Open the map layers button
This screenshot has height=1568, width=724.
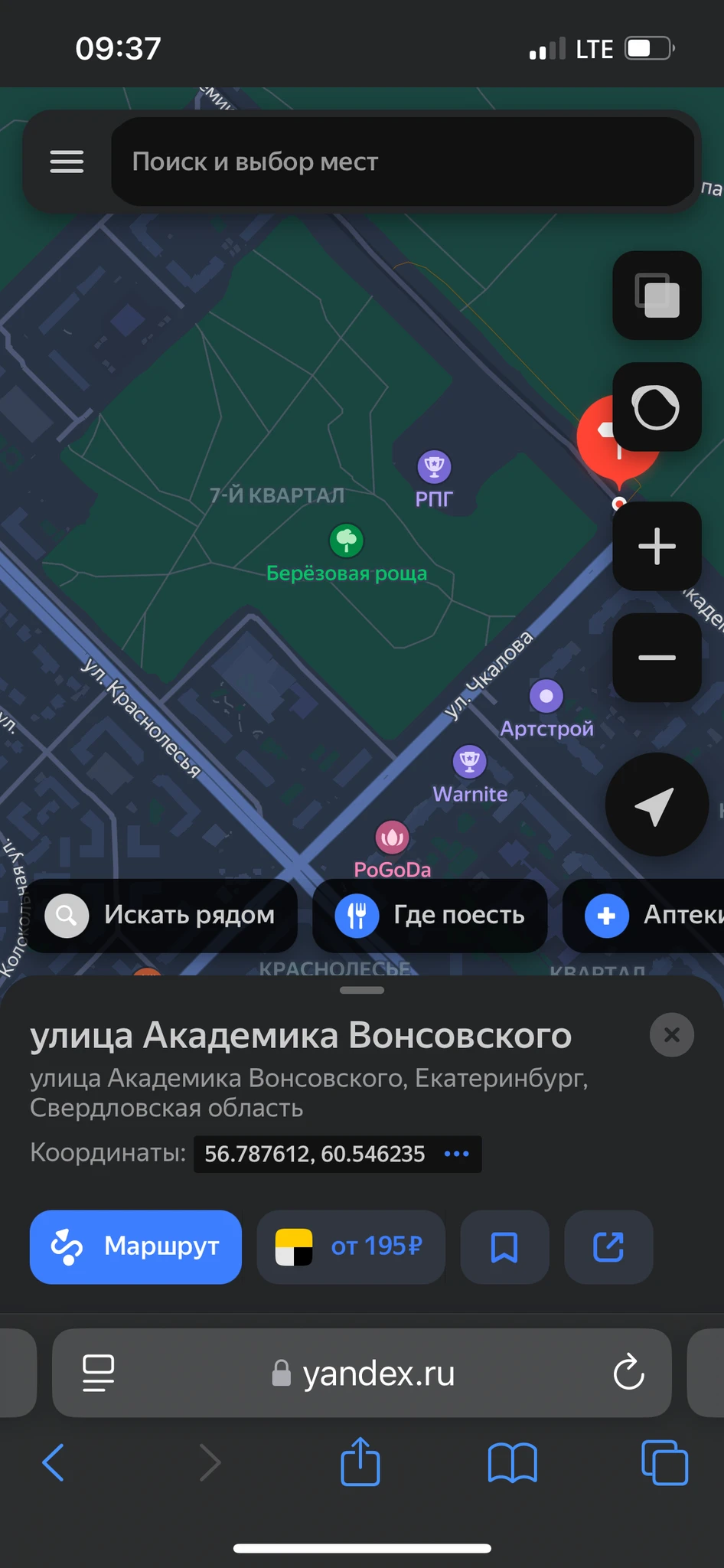tap(657, 296)
